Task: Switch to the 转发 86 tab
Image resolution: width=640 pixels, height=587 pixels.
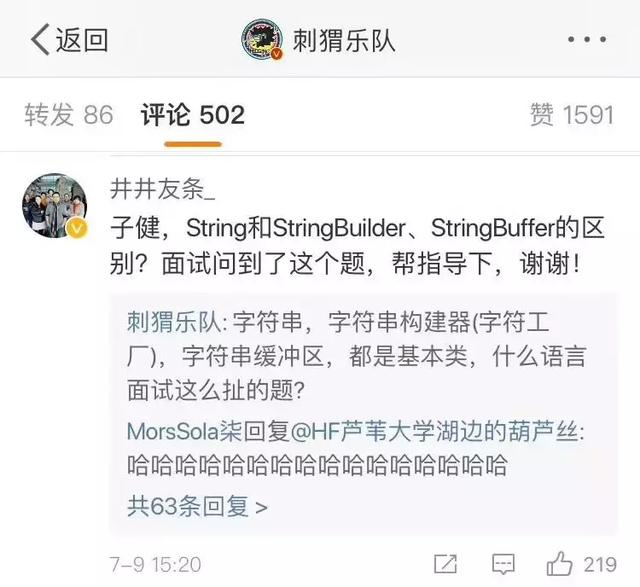Action: (69, 115)
